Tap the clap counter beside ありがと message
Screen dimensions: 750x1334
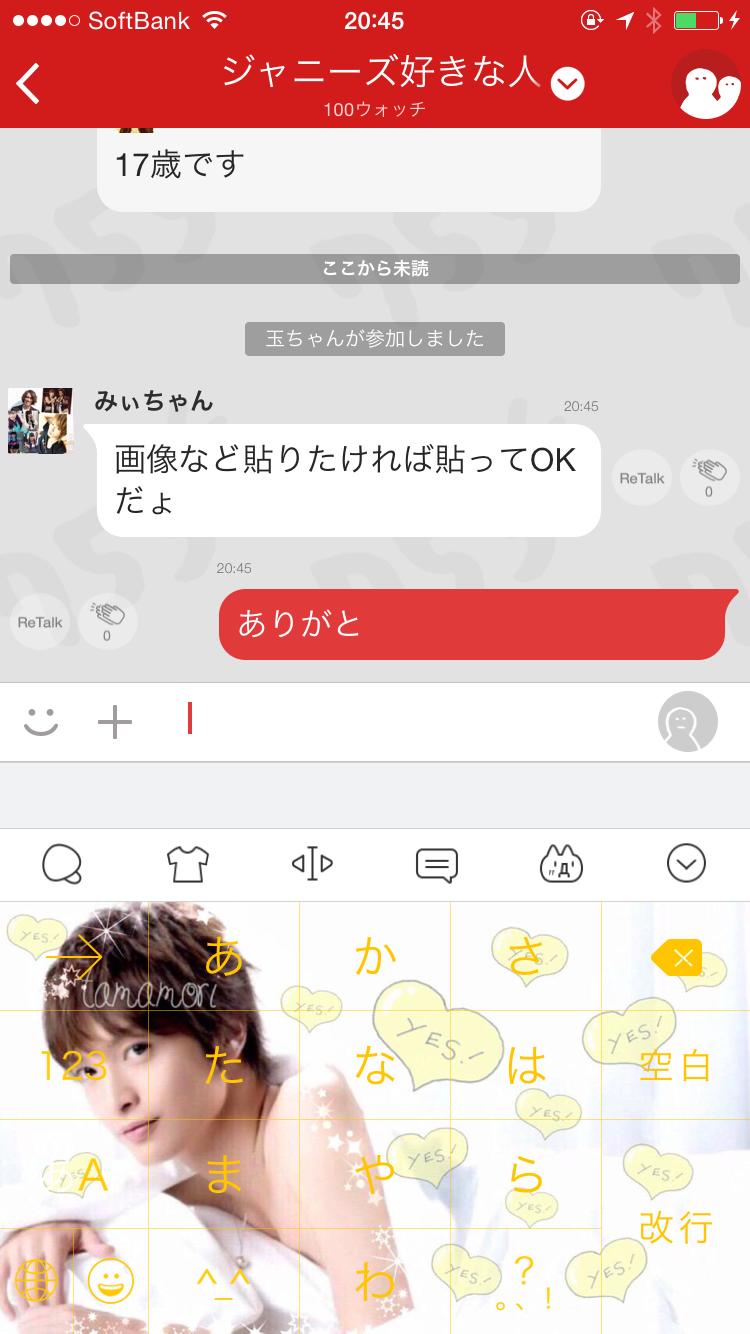click(x=107, y=620)
